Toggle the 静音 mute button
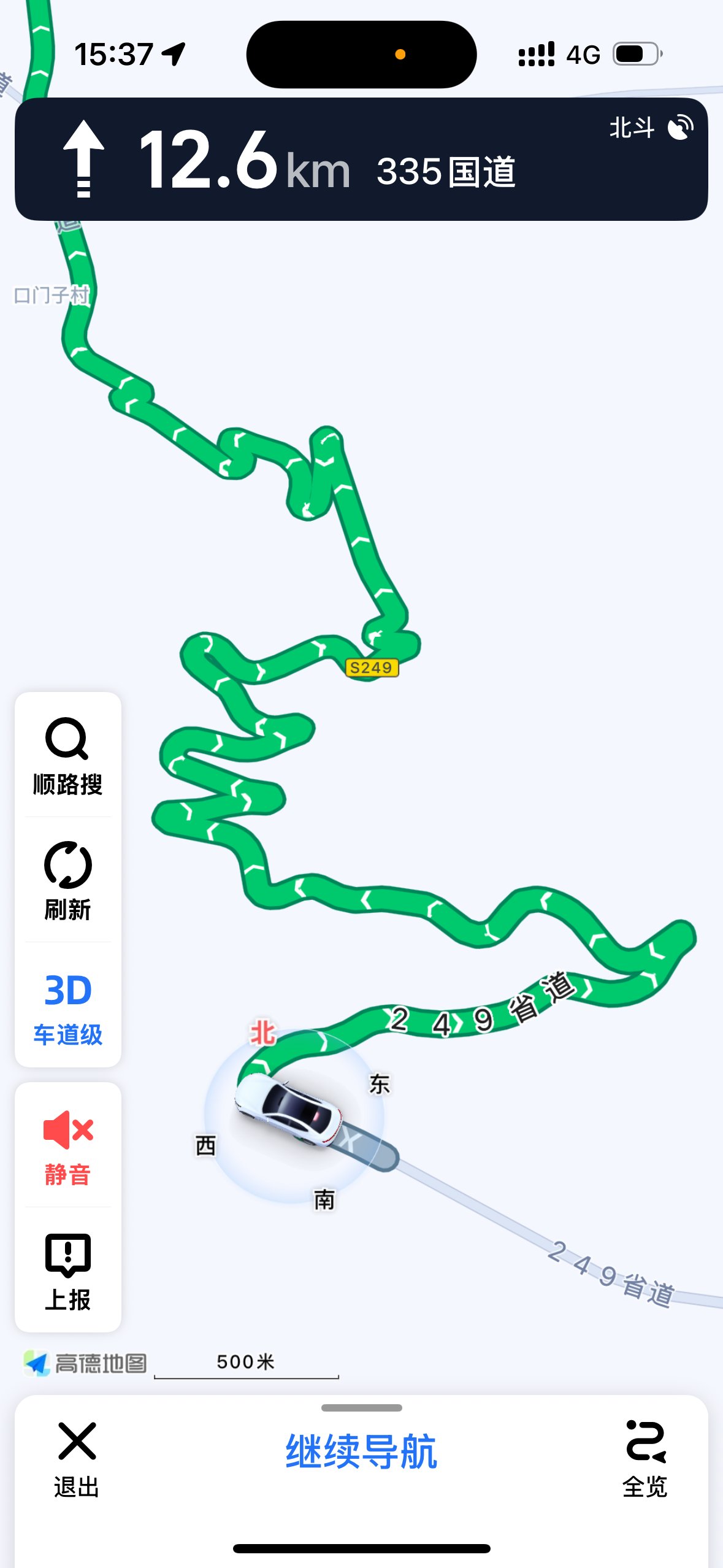Viewport: 723px width, 1568px height. (x=67, y=1147)
